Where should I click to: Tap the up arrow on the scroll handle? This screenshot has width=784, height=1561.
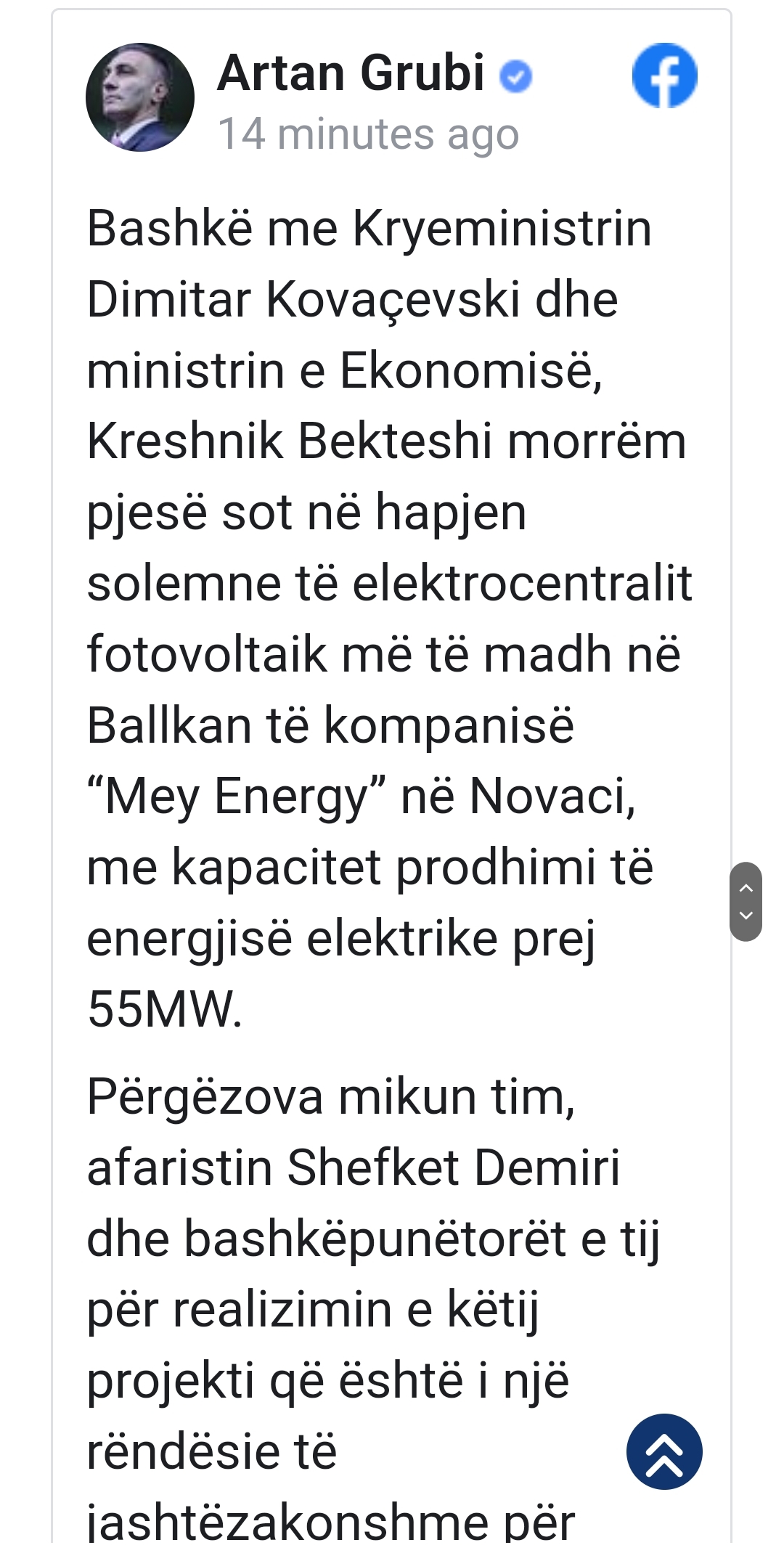(x=746, y=887)
